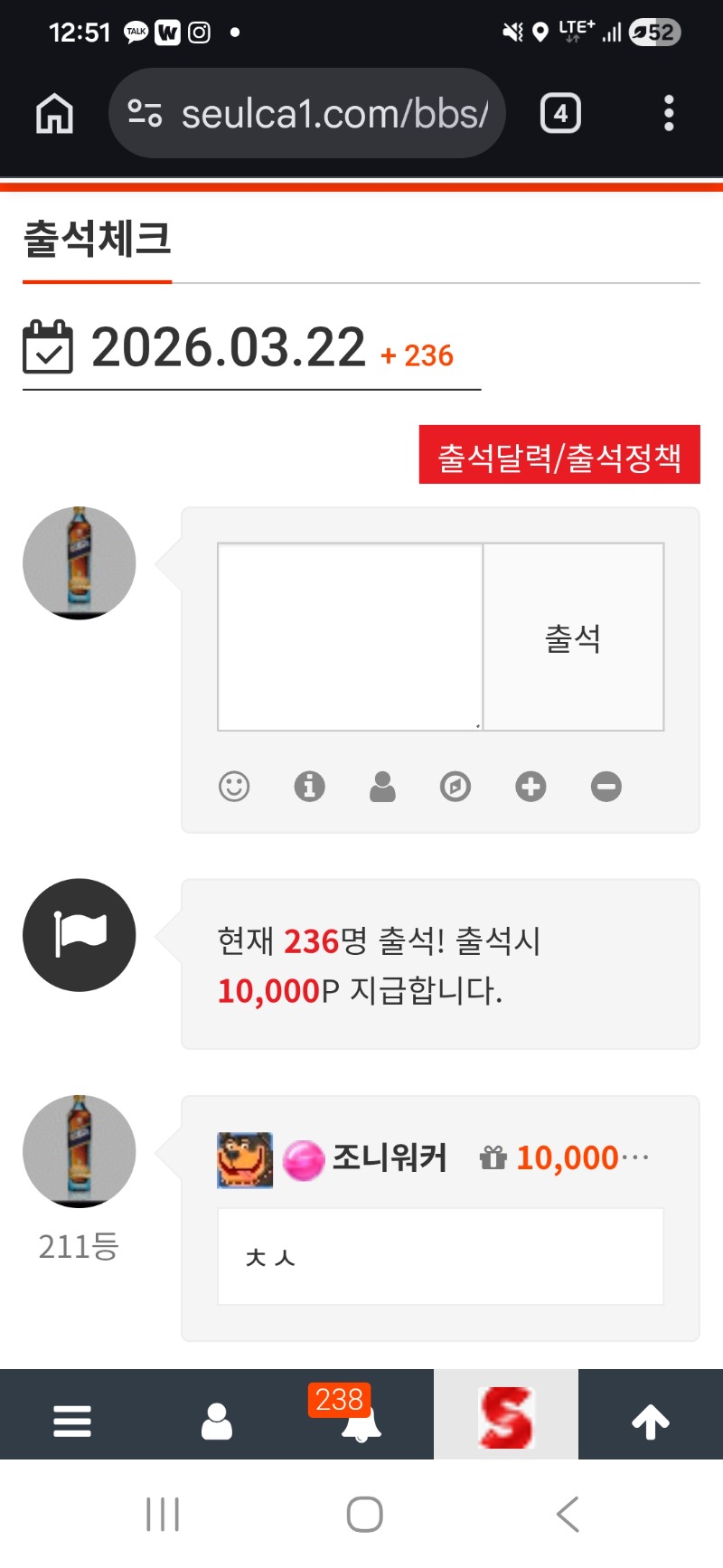The height and width of the screenshot is (1568, 723).
Task: Open 출석달력/출석정책 page
Action: [x=559, y=455]
